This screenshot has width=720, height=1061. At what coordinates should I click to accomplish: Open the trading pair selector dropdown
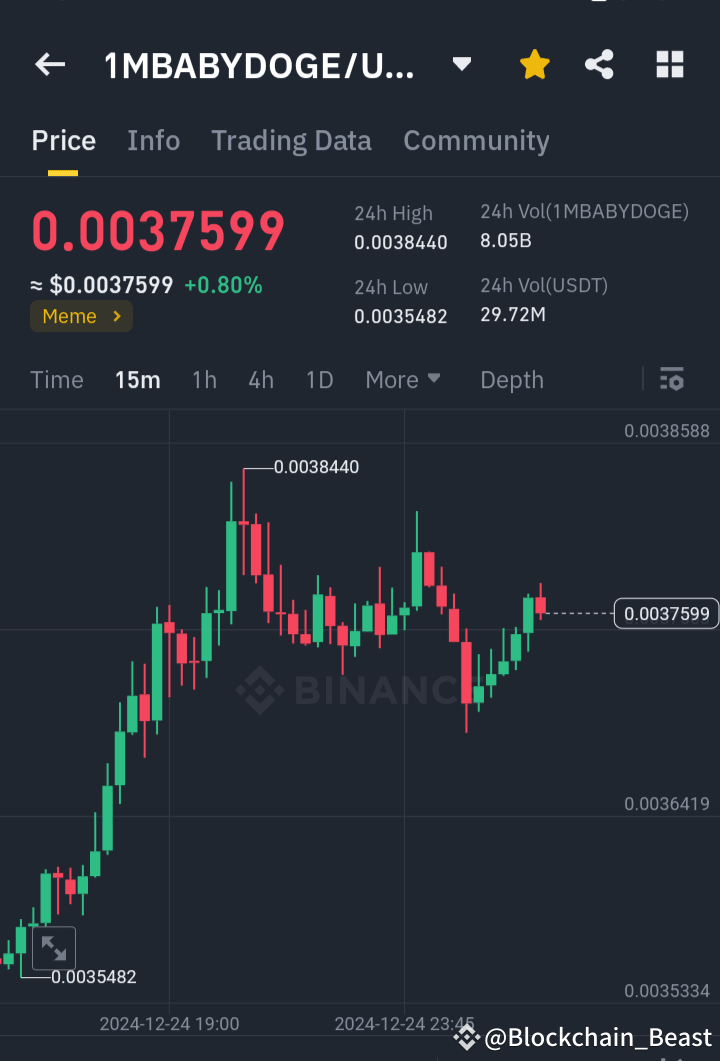pyautogui.click(x=461, y=63)
